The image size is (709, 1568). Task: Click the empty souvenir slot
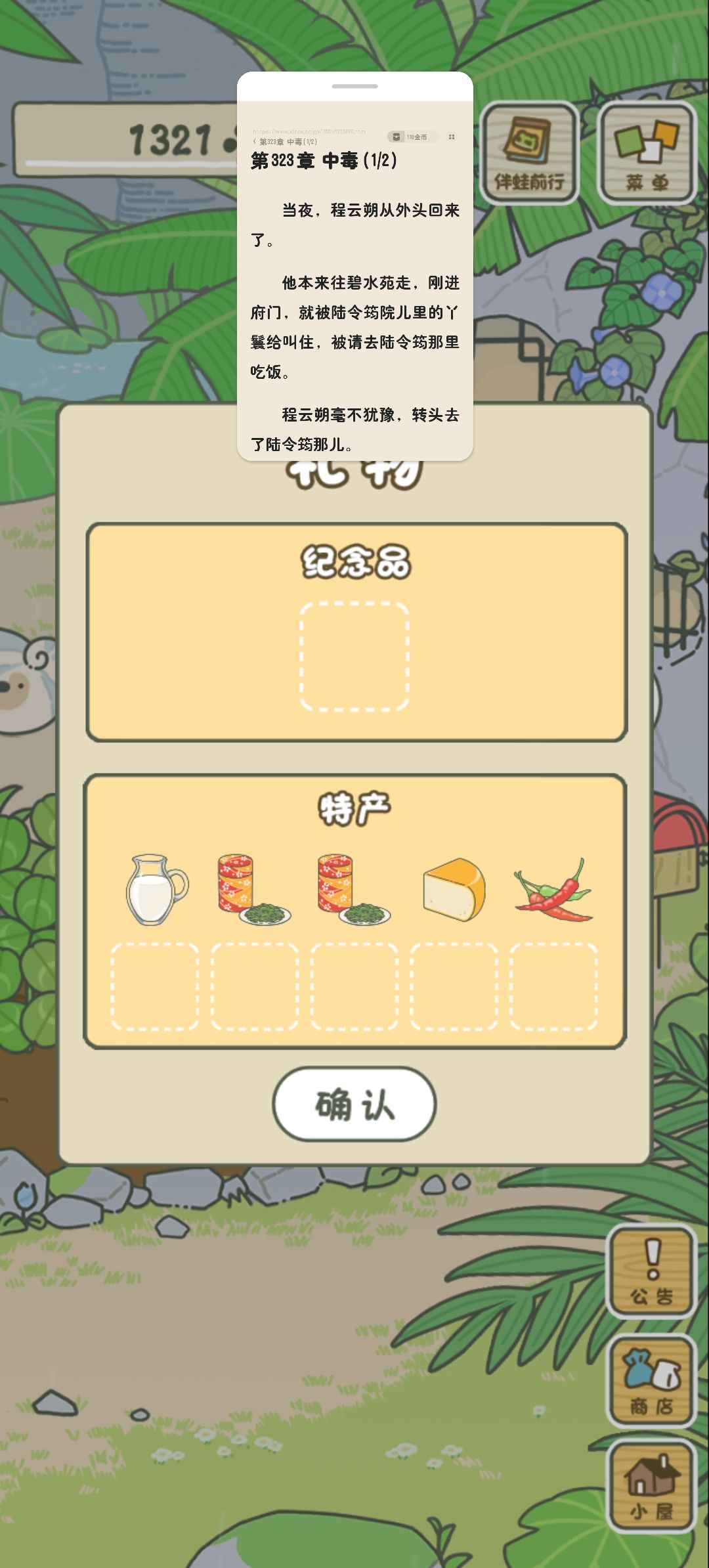pos(354,657)
